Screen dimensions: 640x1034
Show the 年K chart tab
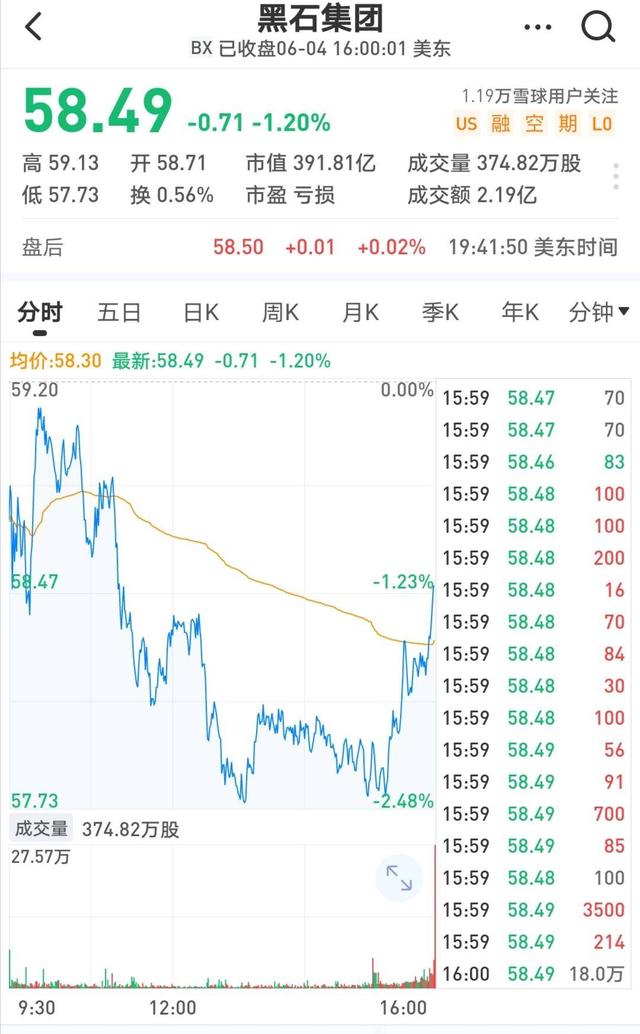pyautogui.click(x=520, y=313)
